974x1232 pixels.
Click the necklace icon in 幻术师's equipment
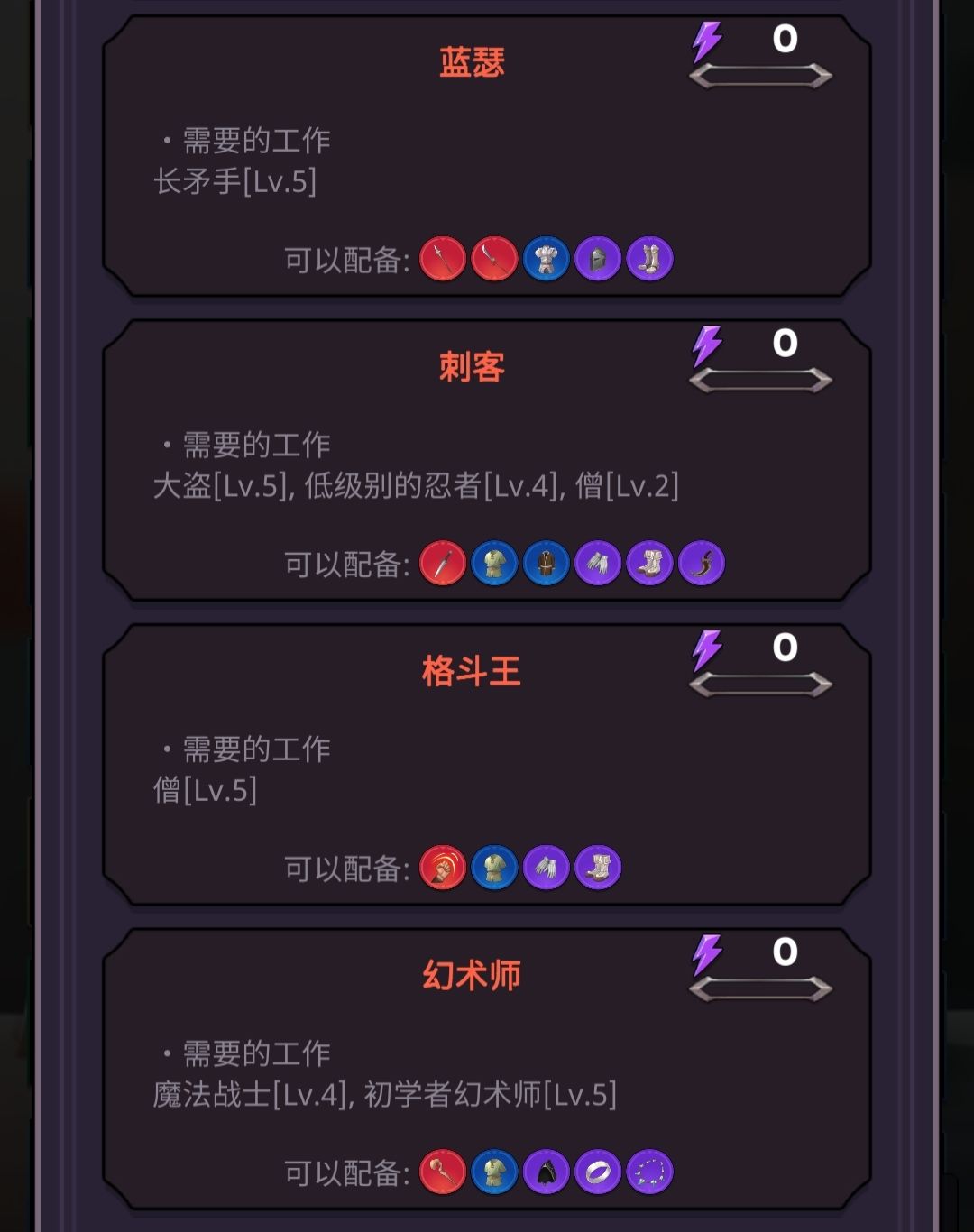tap(649, 1172)
